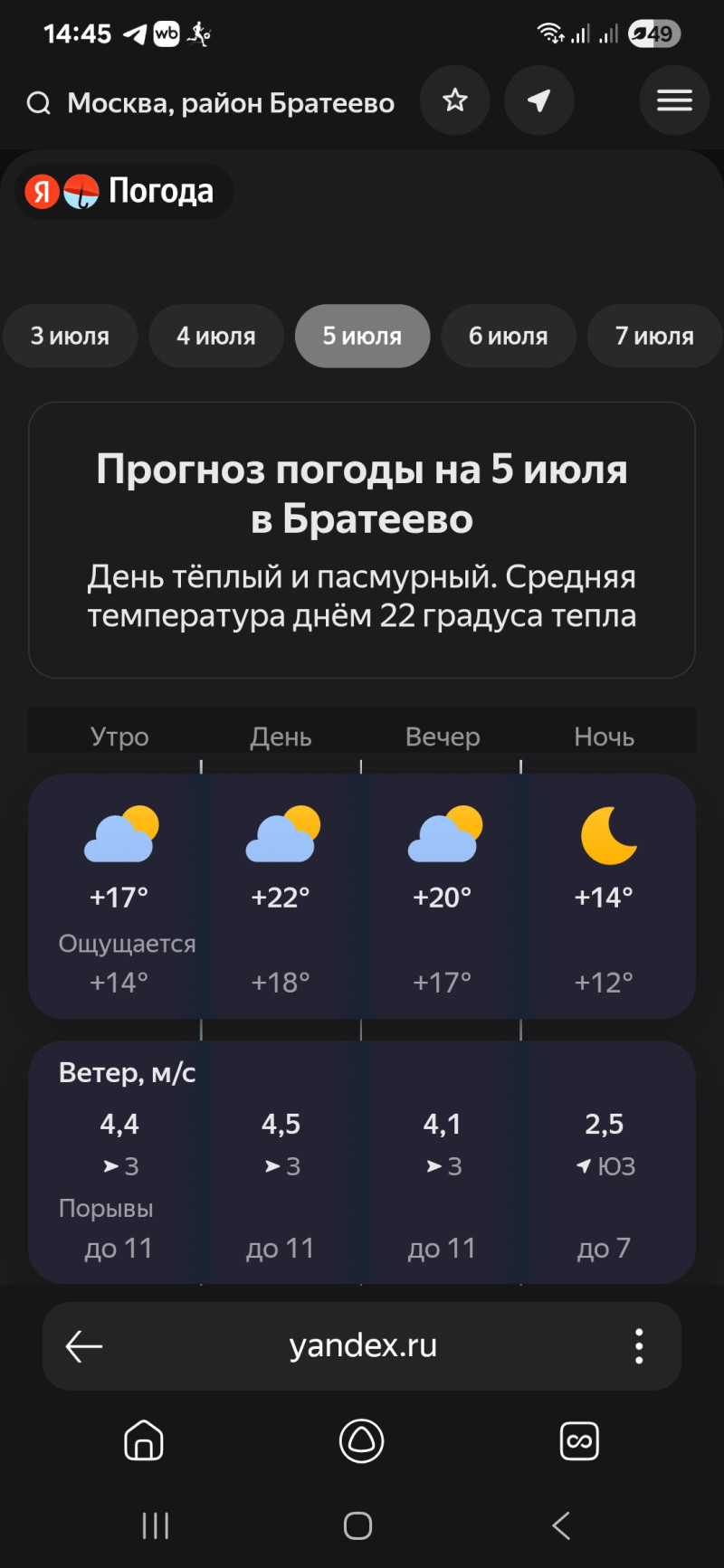Open the system recent apps

tap(156, 1526)
